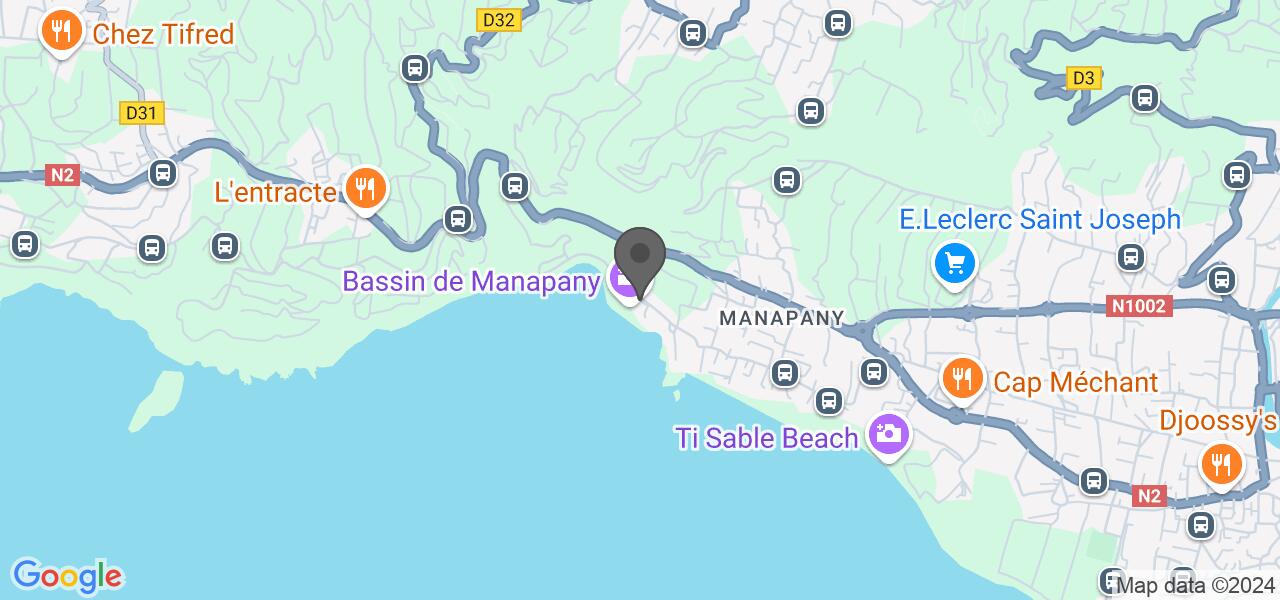Select Ti Sable Beach photo spot

point(888,434)
